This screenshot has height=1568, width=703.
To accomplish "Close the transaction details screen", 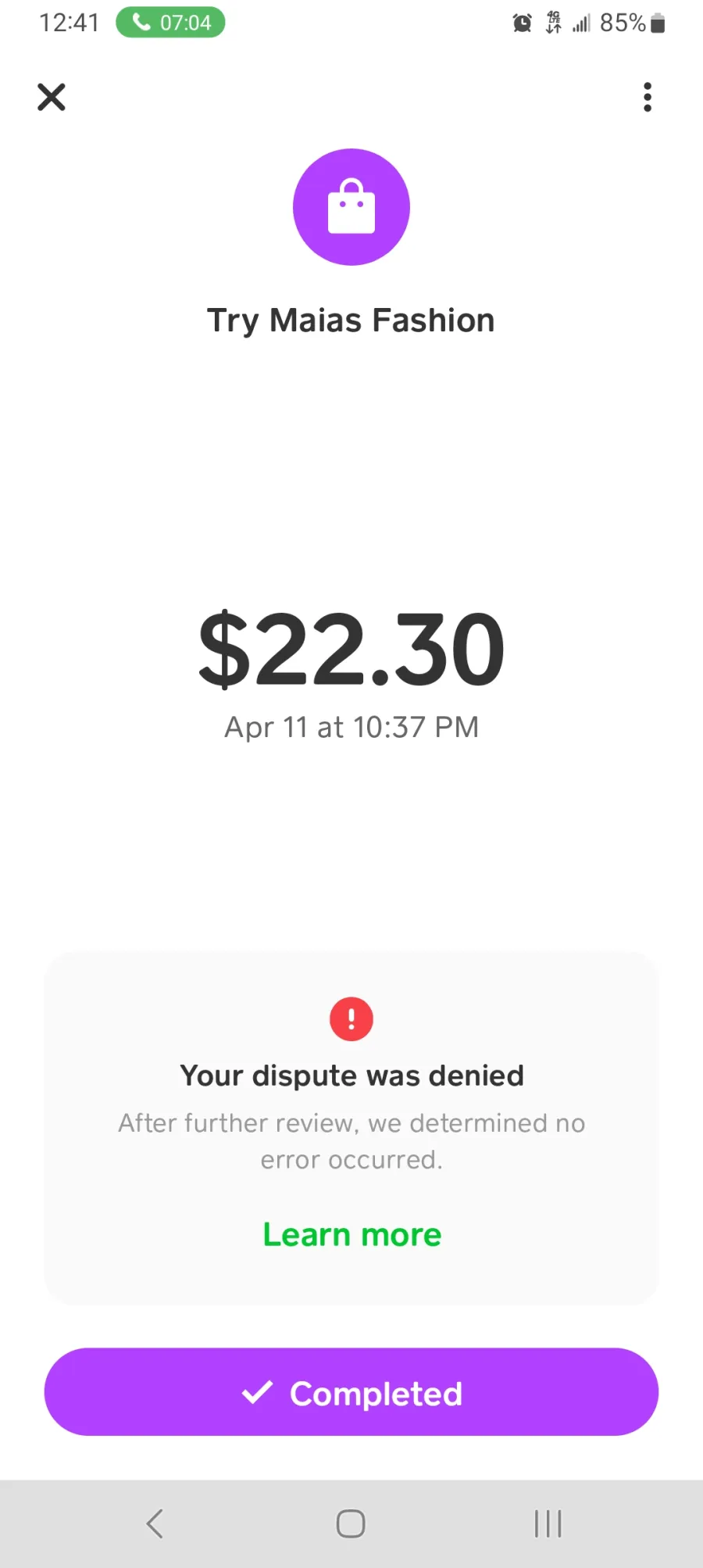I will tap(52, 98).
